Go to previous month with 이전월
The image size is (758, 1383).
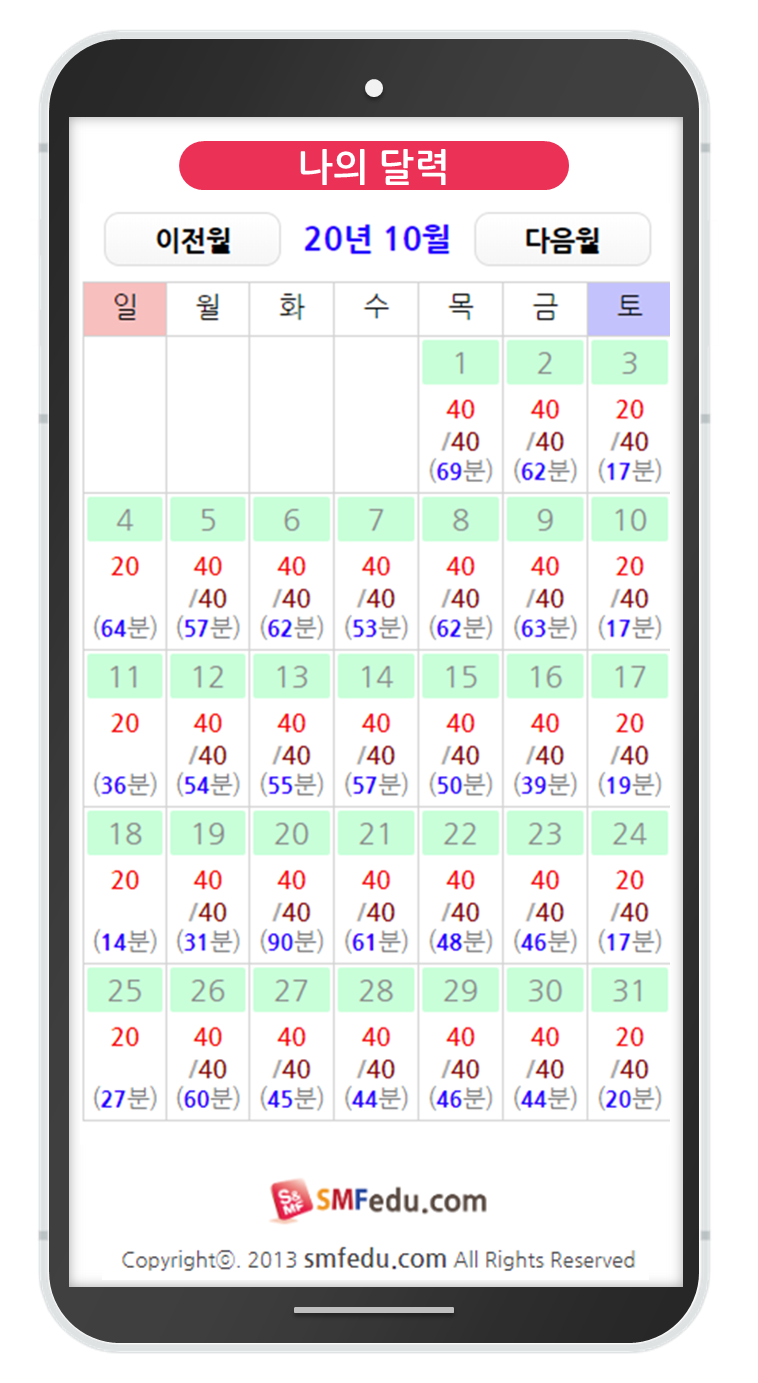(192, 240)
